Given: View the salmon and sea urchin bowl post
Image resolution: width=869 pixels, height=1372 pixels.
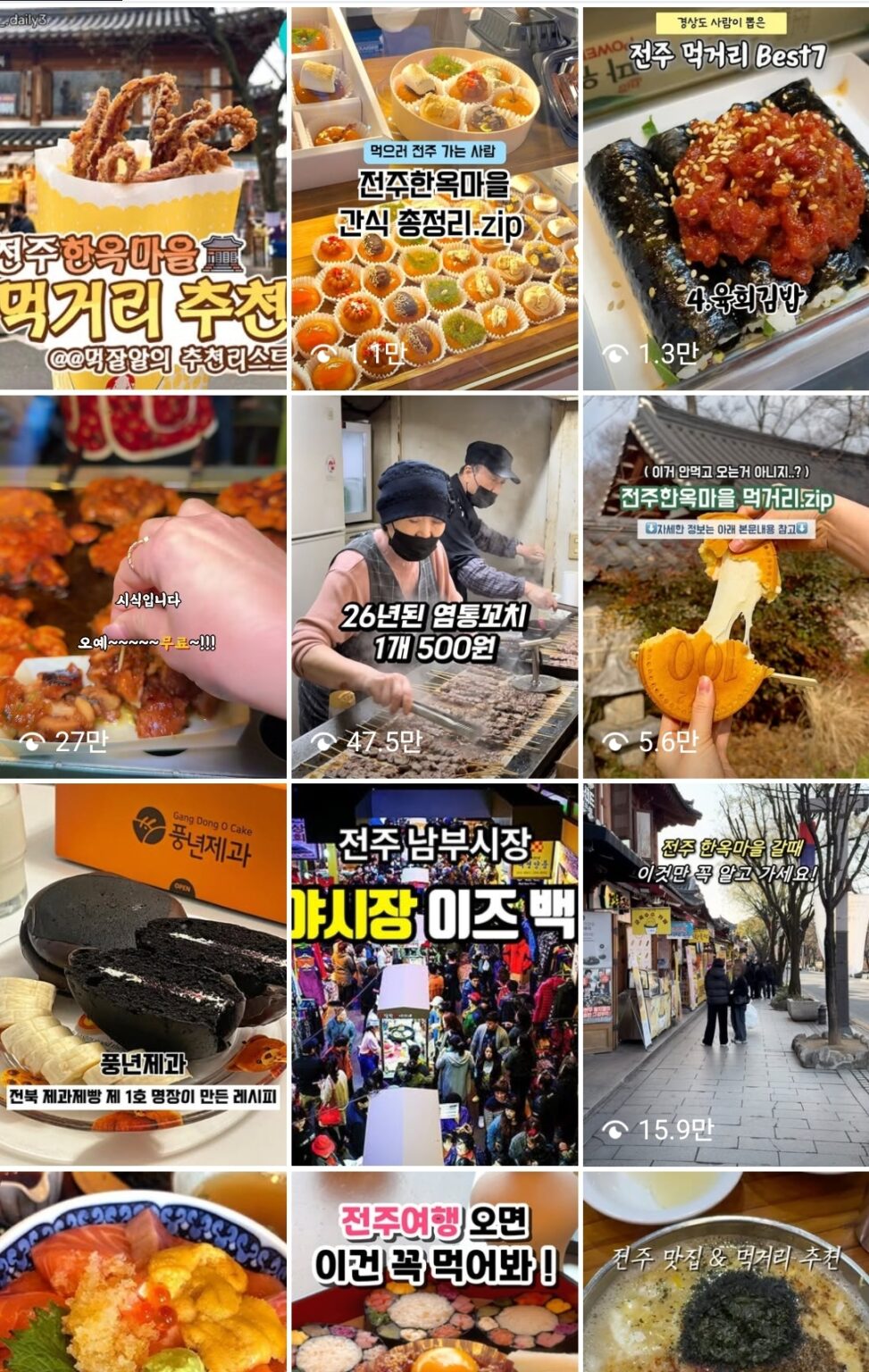Looking at the screenshot, I should pyautogui.click(x=143, y=1273).
